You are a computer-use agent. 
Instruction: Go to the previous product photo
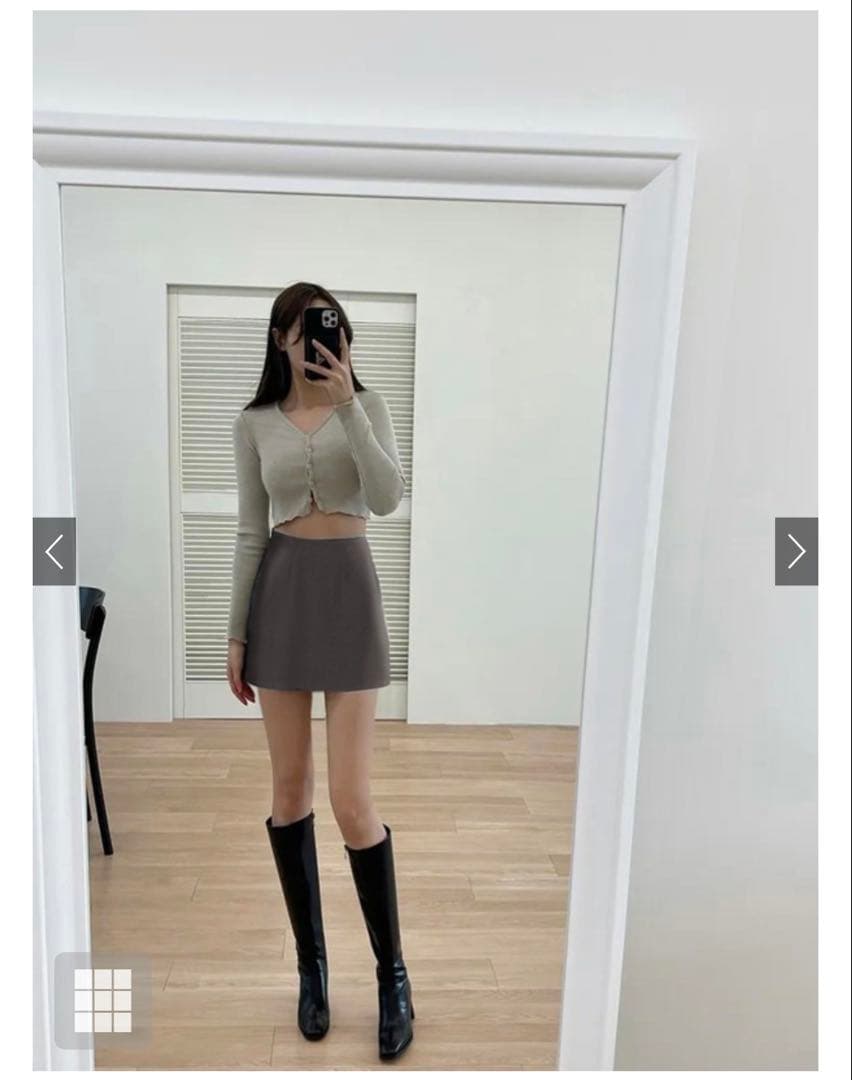[54, 551]
